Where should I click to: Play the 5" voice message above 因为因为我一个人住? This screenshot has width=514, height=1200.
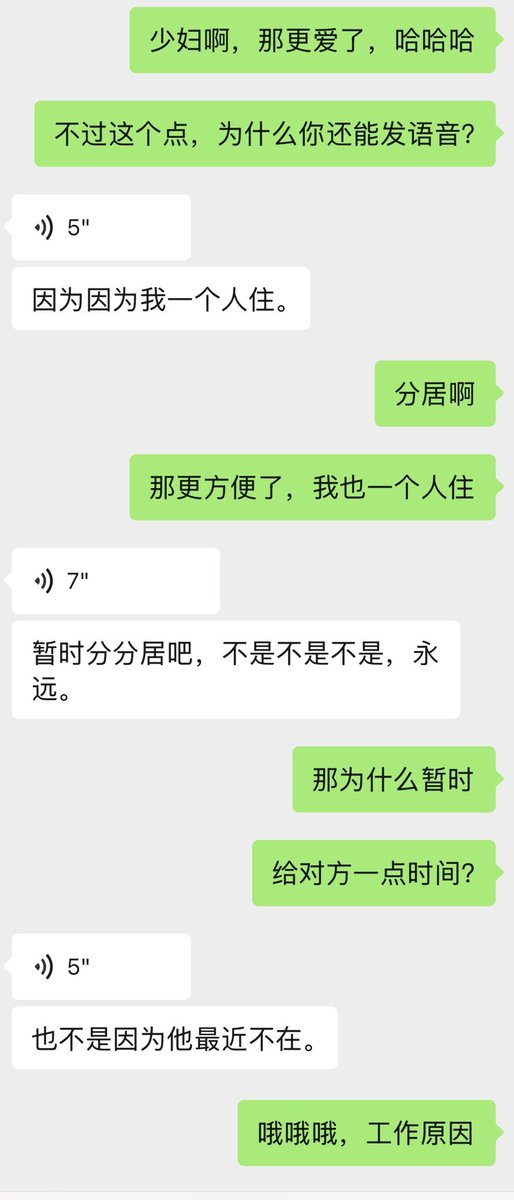click(x=101, y=227)
